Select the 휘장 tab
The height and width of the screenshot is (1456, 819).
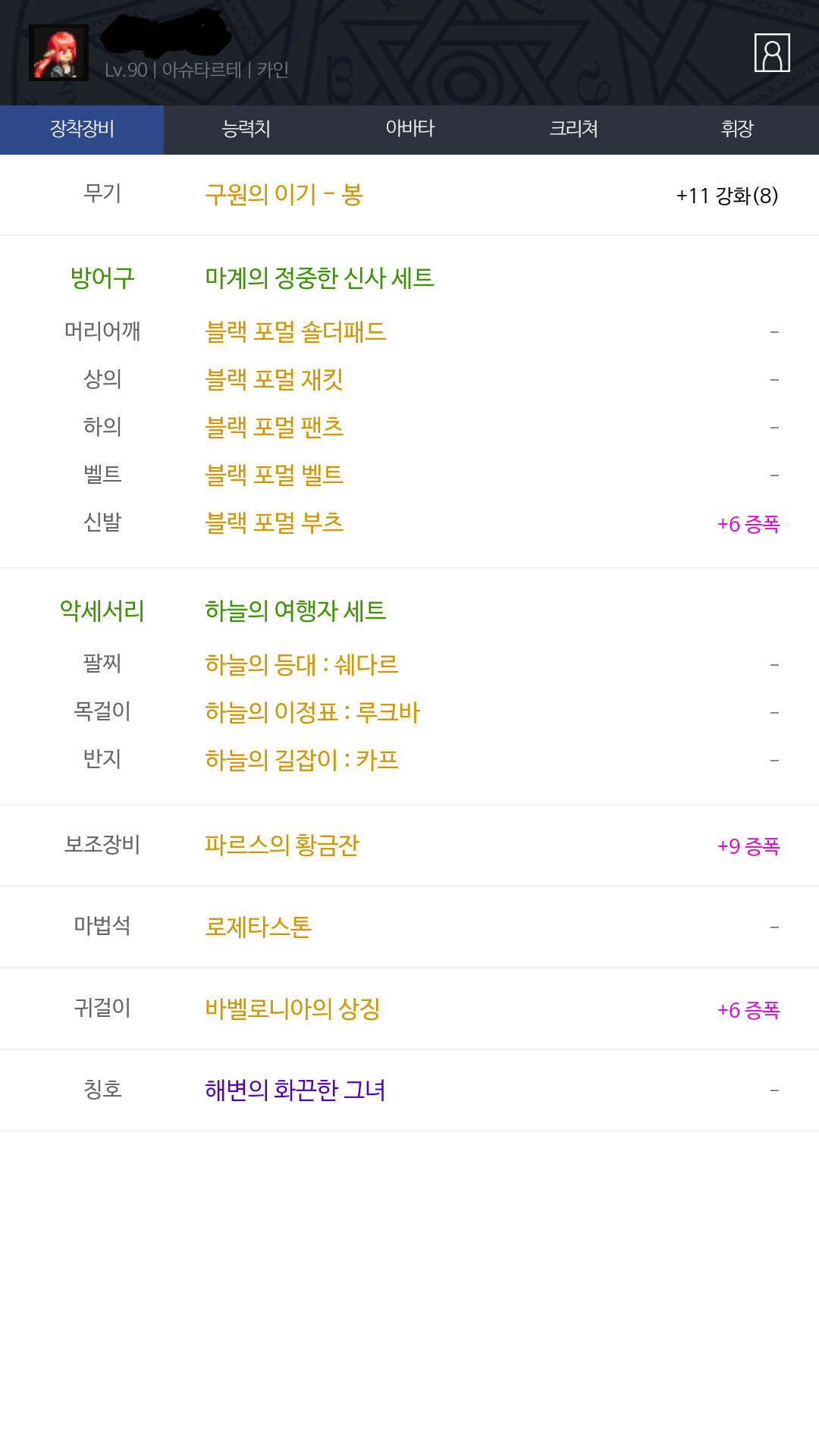(737, 130)
